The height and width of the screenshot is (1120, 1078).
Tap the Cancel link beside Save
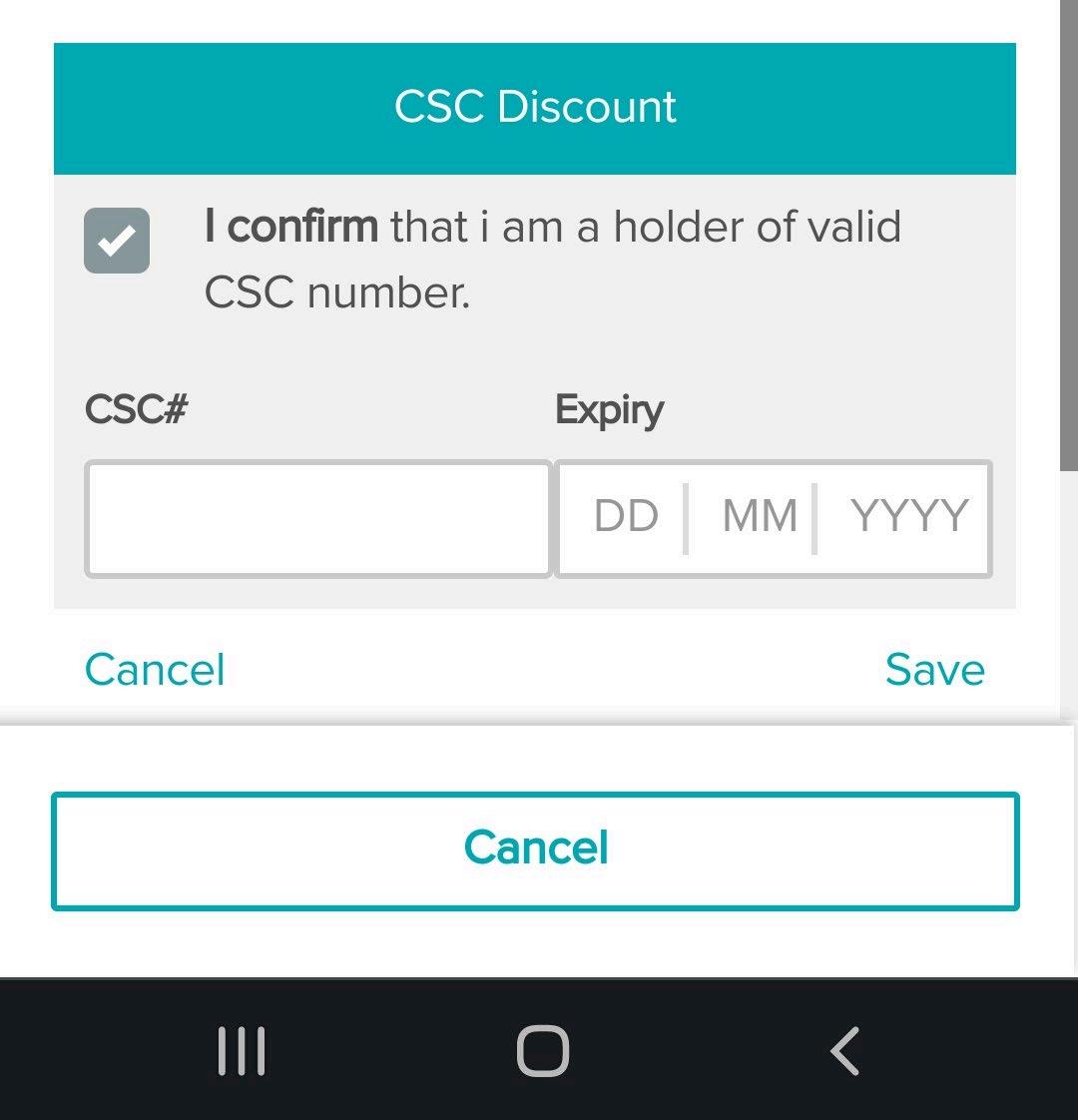pos(155,669)
